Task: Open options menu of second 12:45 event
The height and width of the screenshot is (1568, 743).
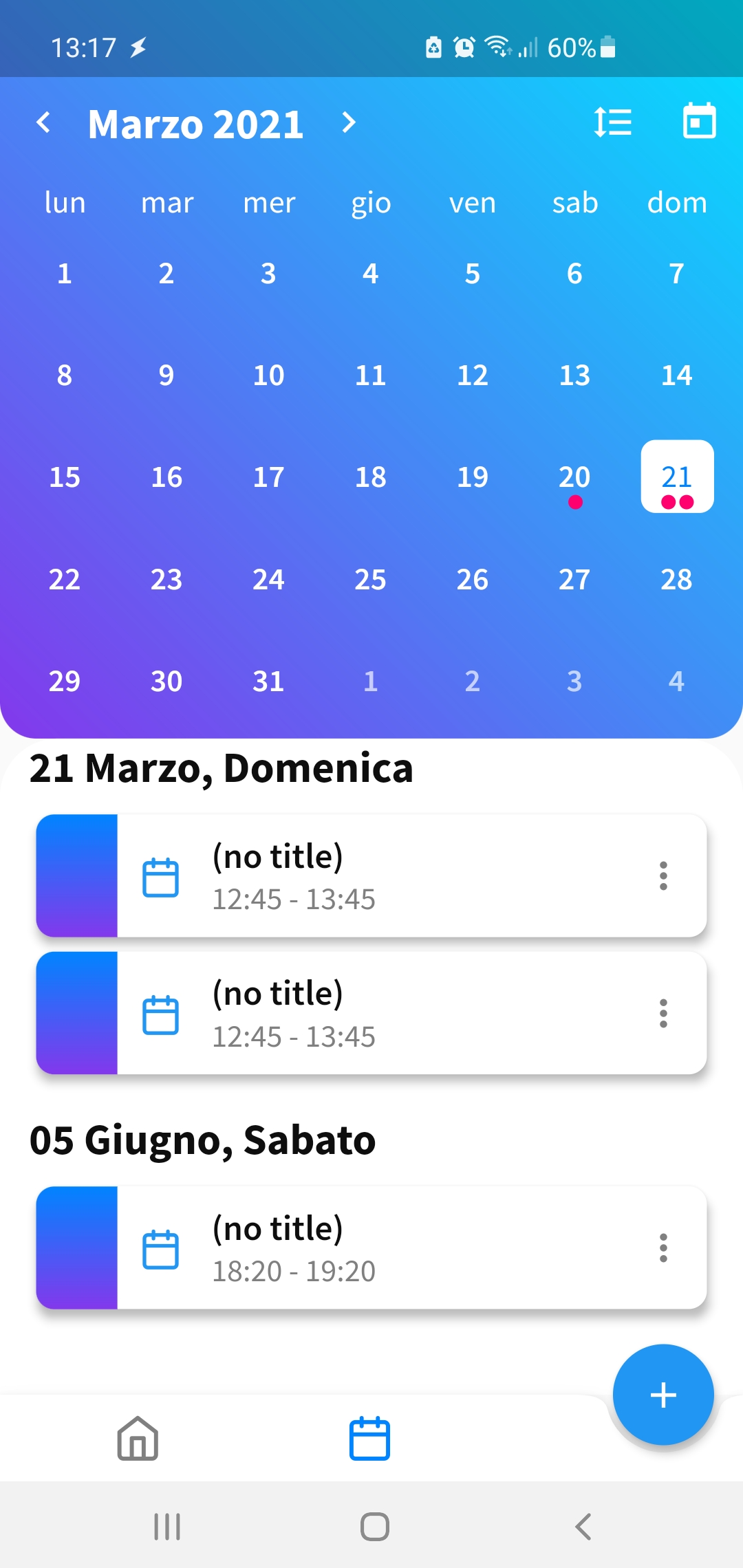Action: [663, 1013]
